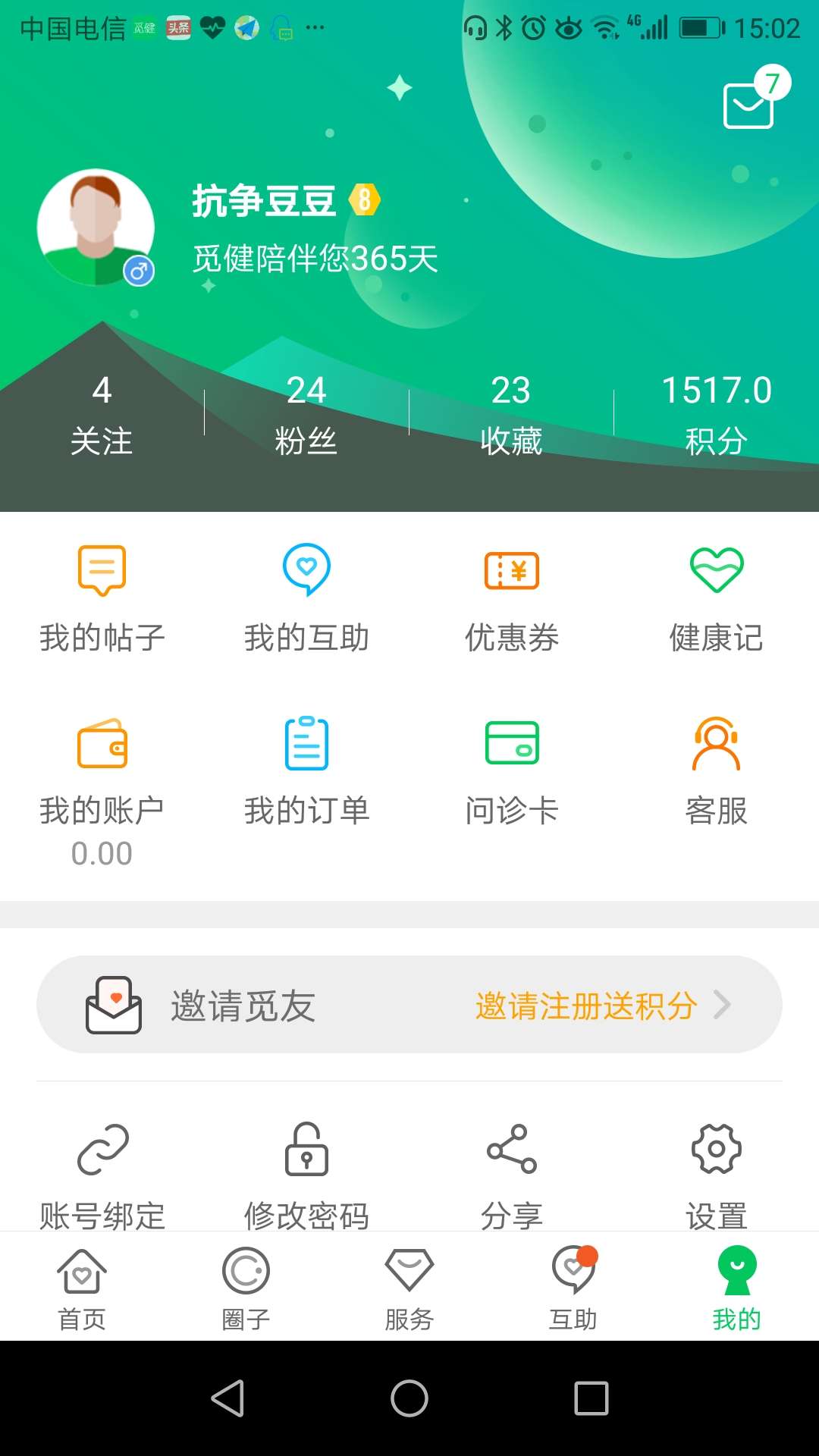819x1456 pixels.
Task: Open the message inbox with 7 unread
Action: tap(747, 106)
